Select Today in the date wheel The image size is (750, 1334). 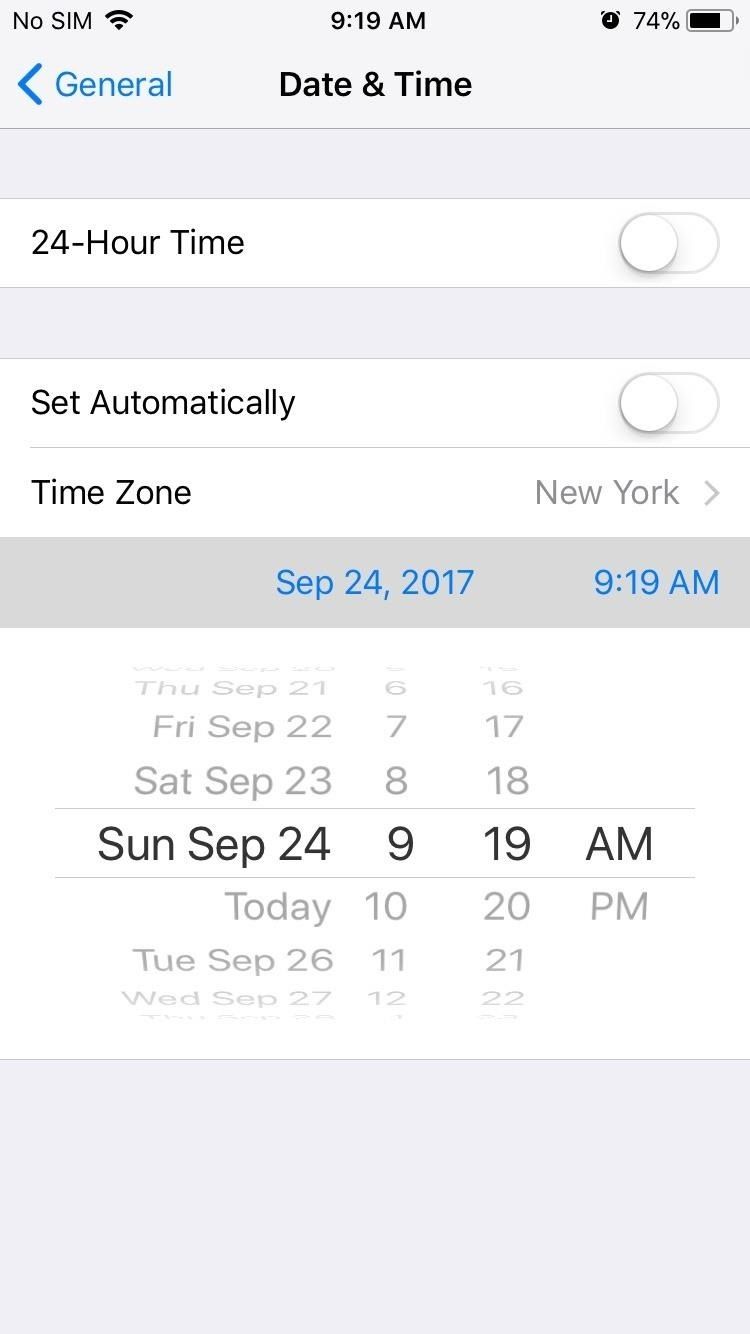click(x=277, y=906)
